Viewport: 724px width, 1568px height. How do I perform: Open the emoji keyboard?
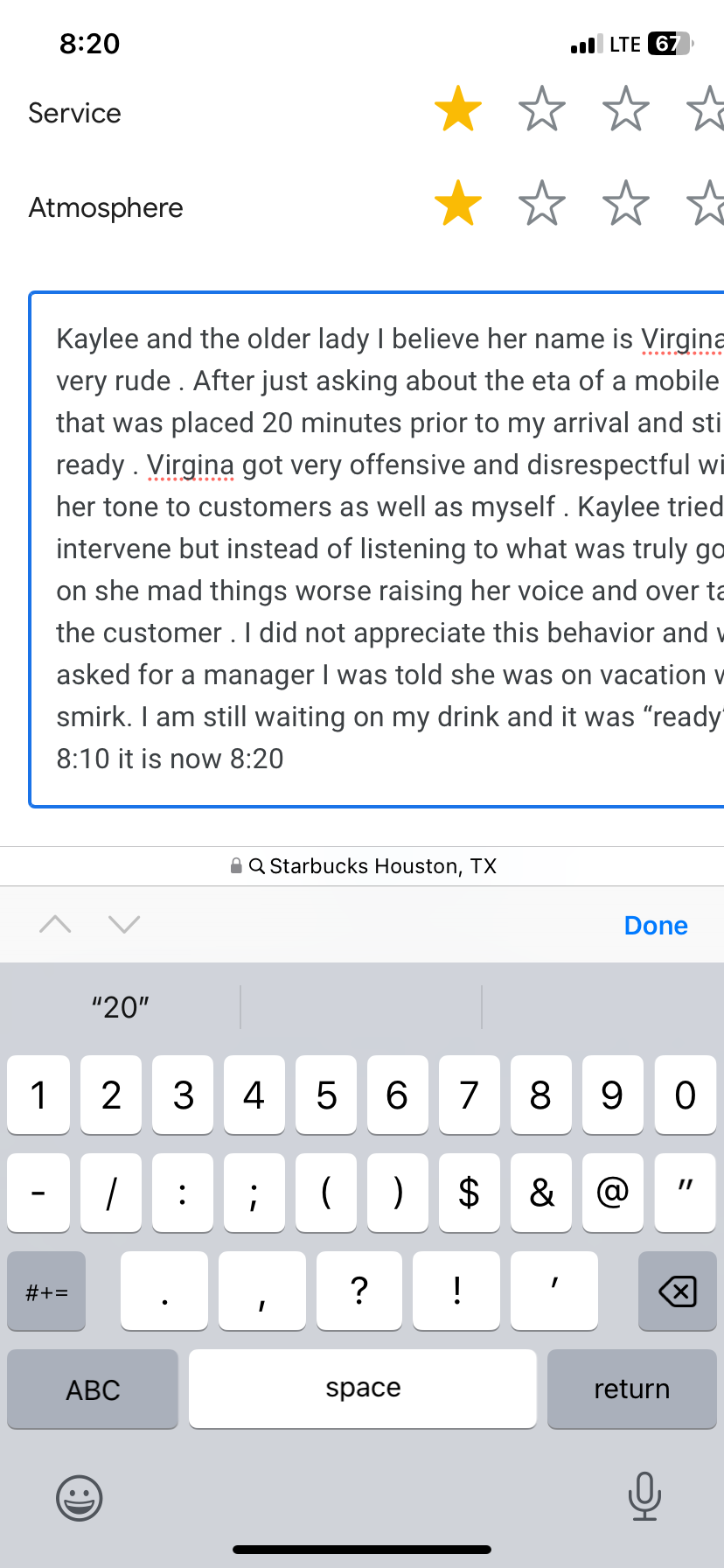[x=80, y=1498]
